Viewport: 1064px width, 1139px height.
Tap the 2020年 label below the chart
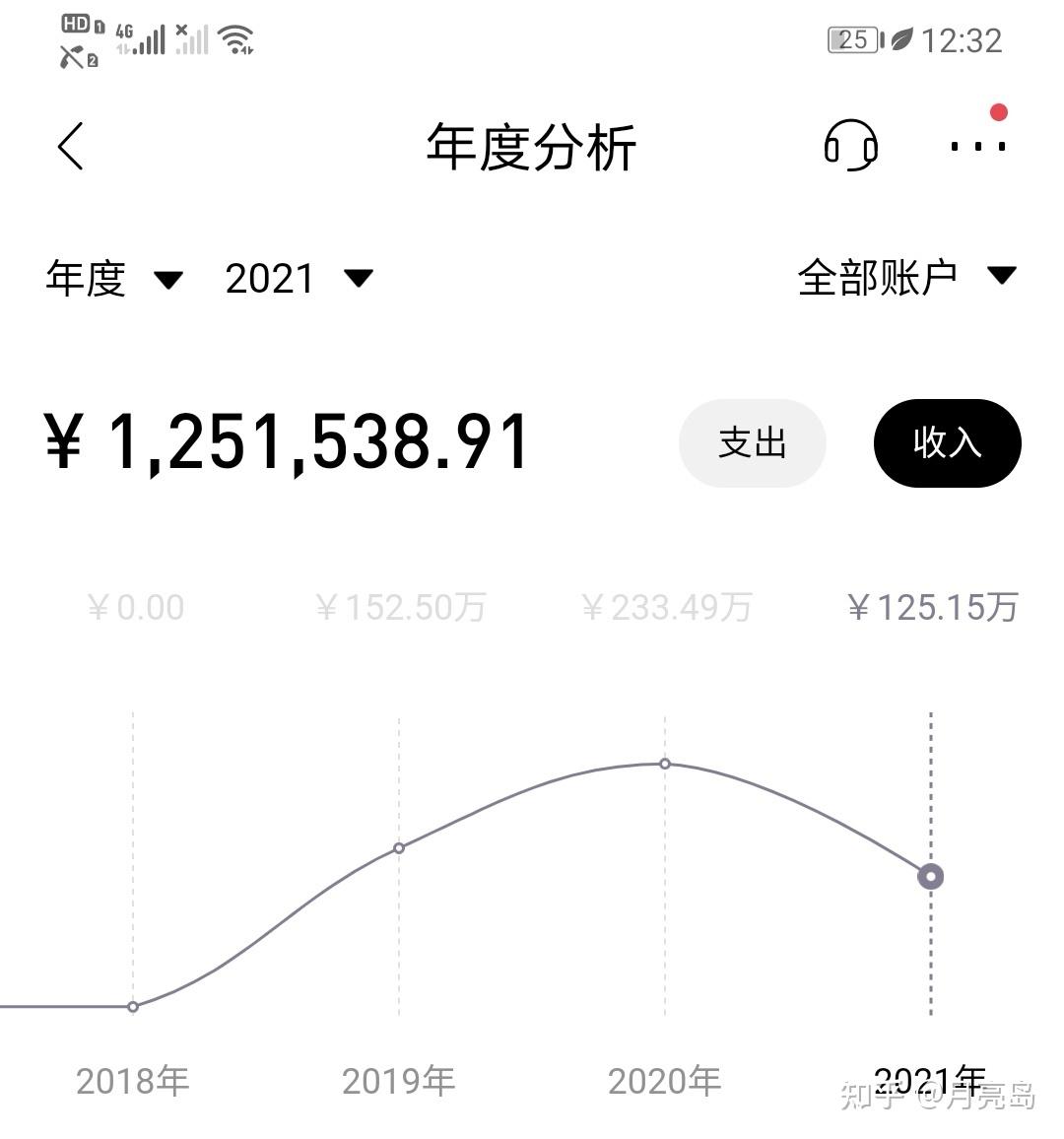665,1080
